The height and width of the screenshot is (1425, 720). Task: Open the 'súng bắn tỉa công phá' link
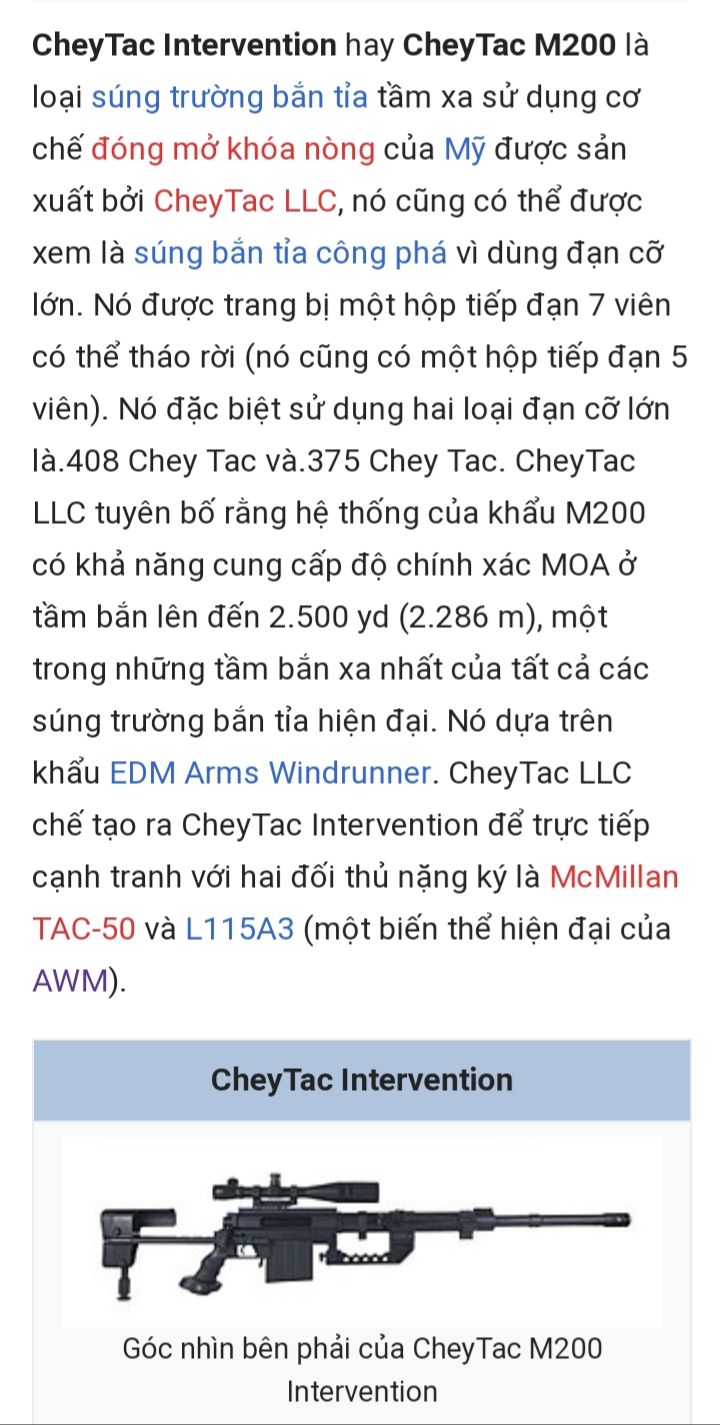[x=290, y=253]
